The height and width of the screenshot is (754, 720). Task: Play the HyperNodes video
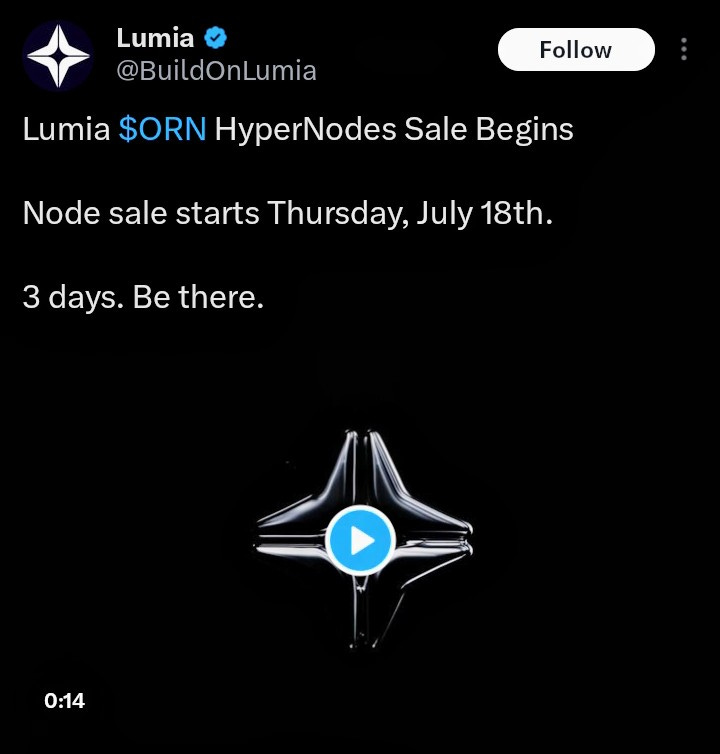click(360, 541)
